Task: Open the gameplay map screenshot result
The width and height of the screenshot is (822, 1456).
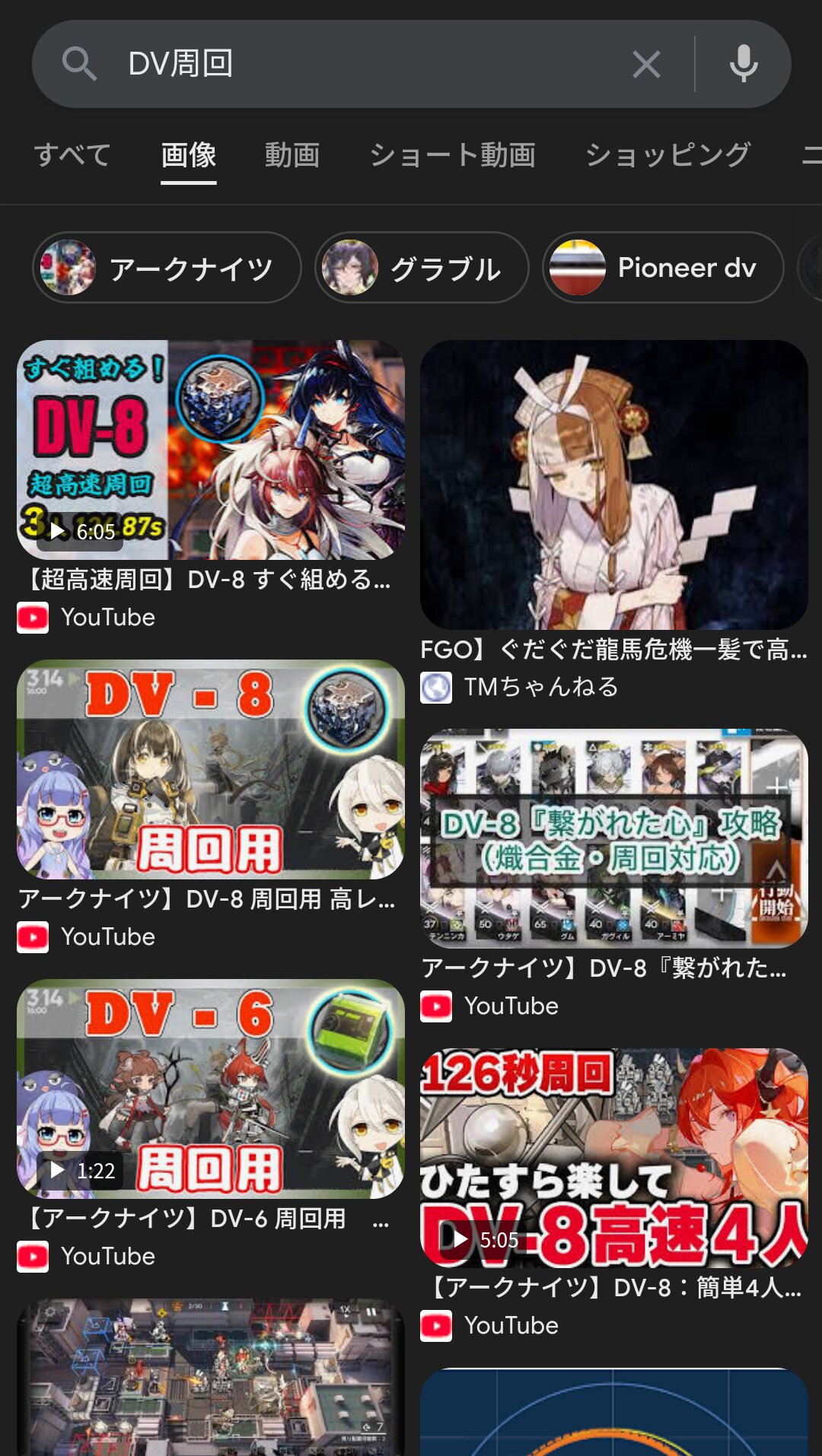Action: click(x=211, y=1377)
